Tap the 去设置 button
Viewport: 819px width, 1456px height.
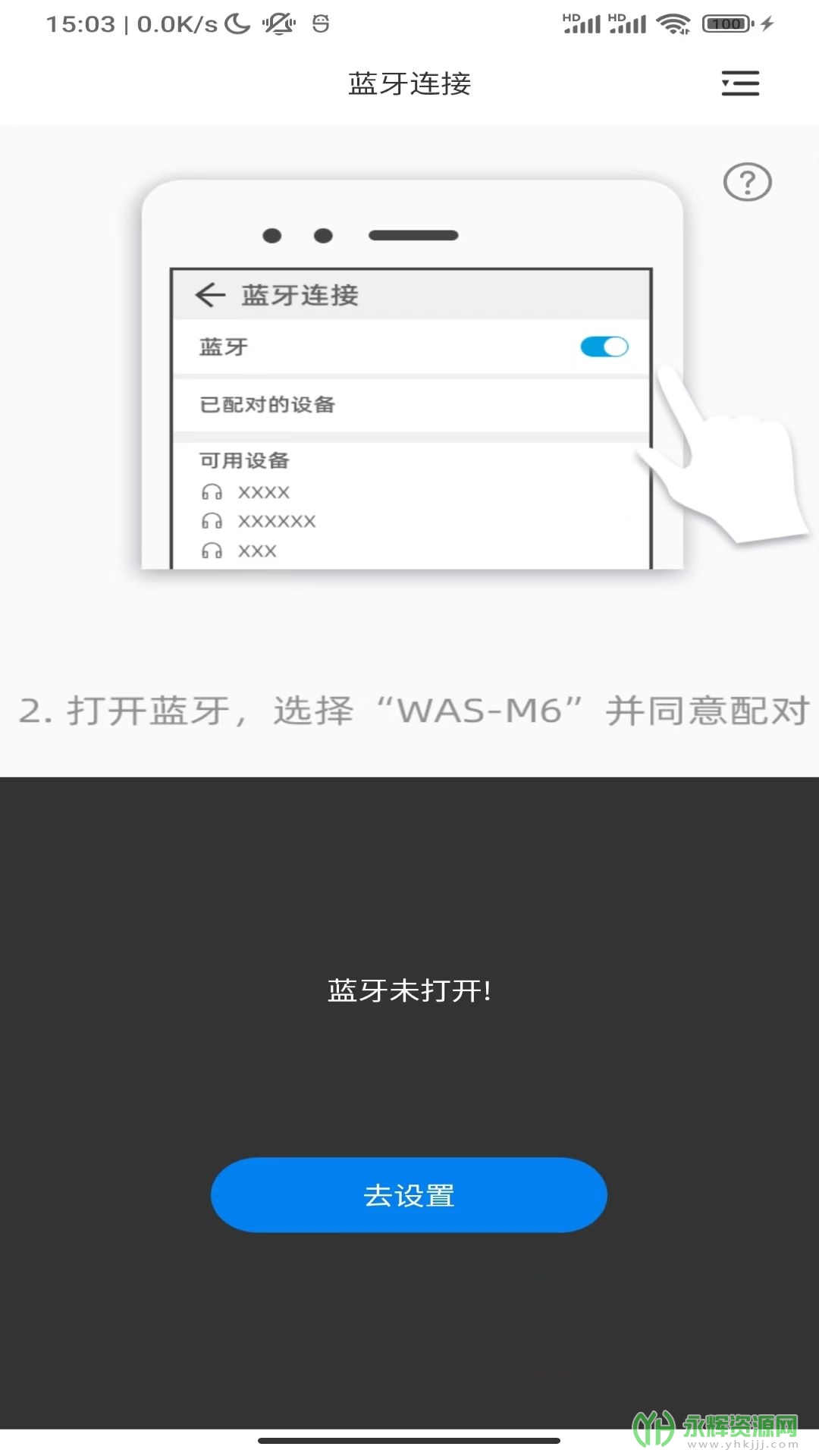(x=409, y=1194)
